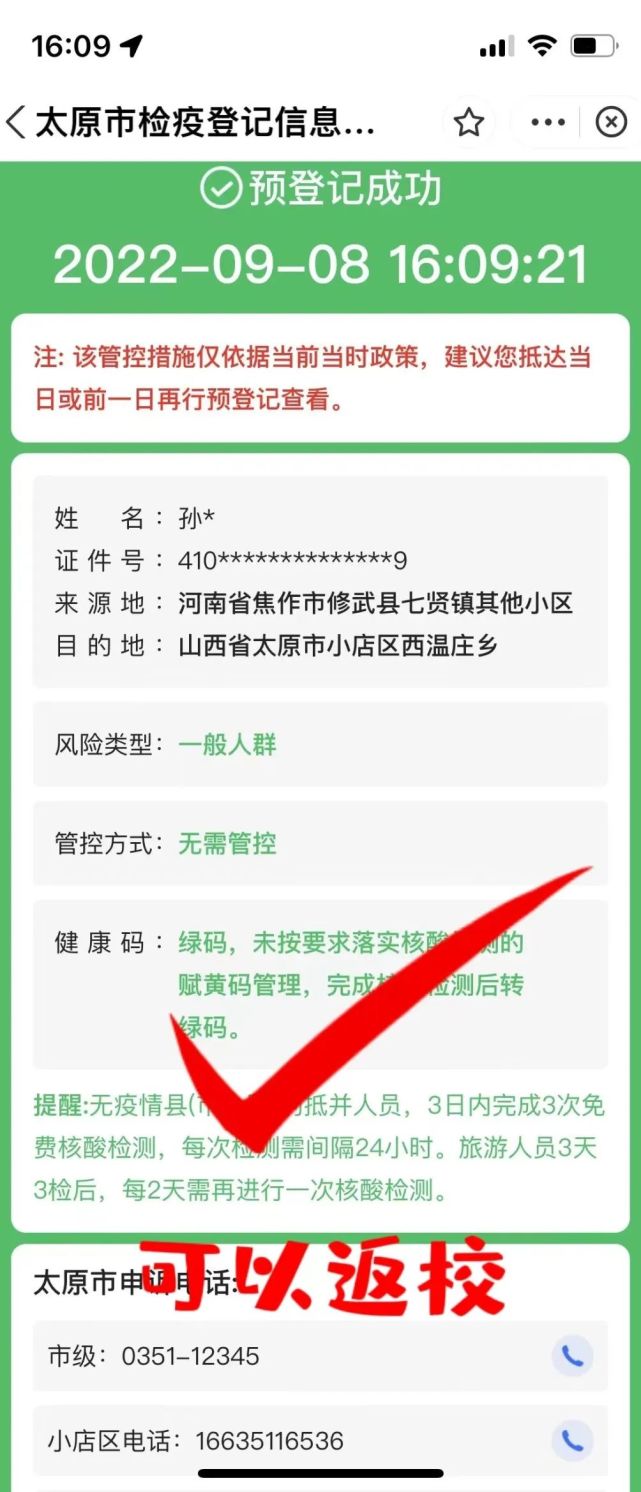The height and width of the screenshot is (1492, 641).
Task: Call the 小店区电话 16635116536
Action: (x=571, y=1441)
